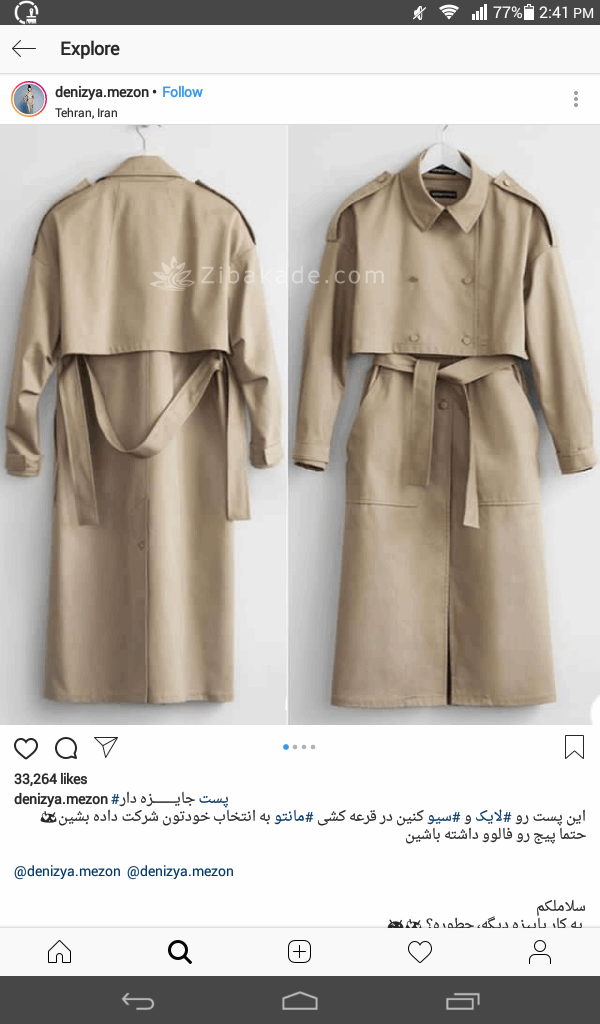Bookmark this post
600x1024 pixels.
574,747
